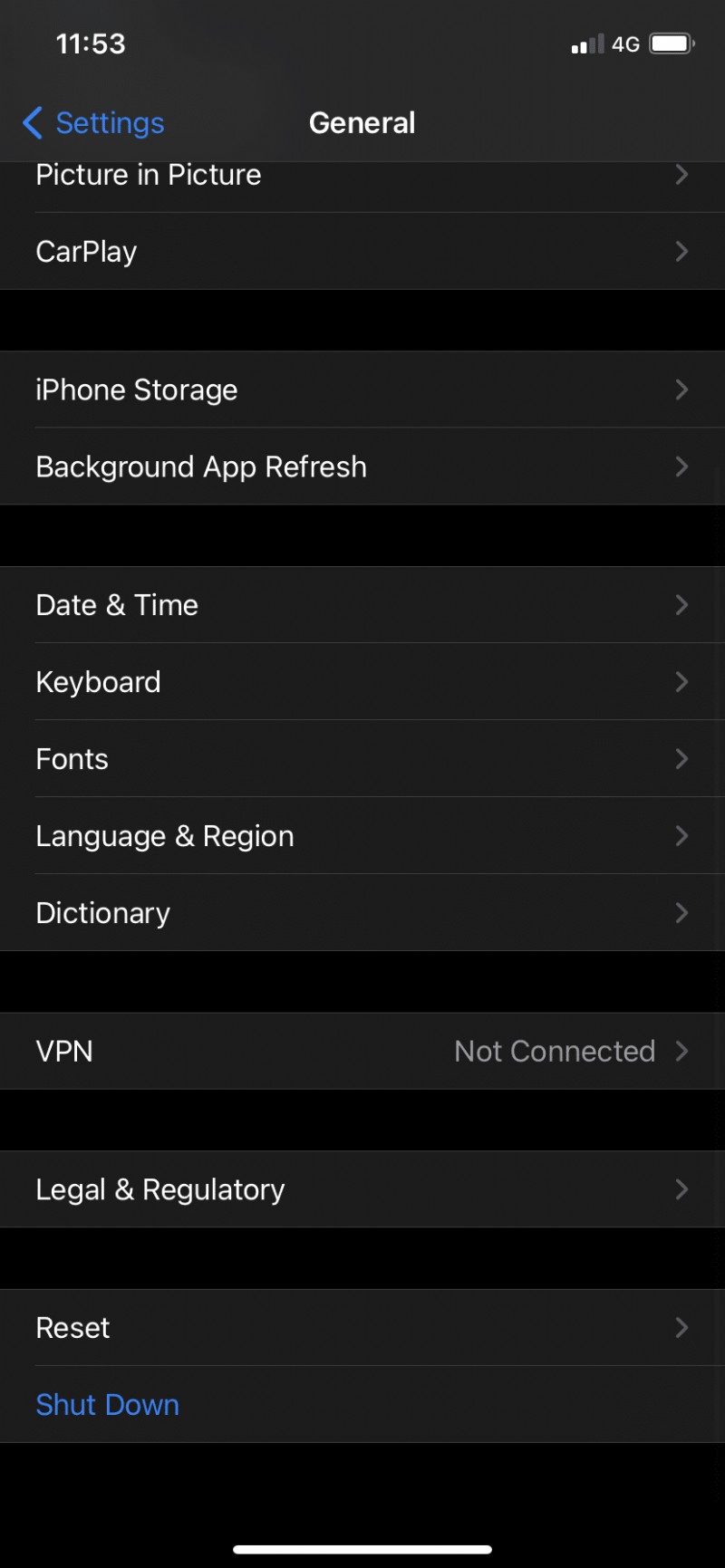725x1568 pixels.
Task: Expand the Reset options row
Action: tap(362, 1327)
